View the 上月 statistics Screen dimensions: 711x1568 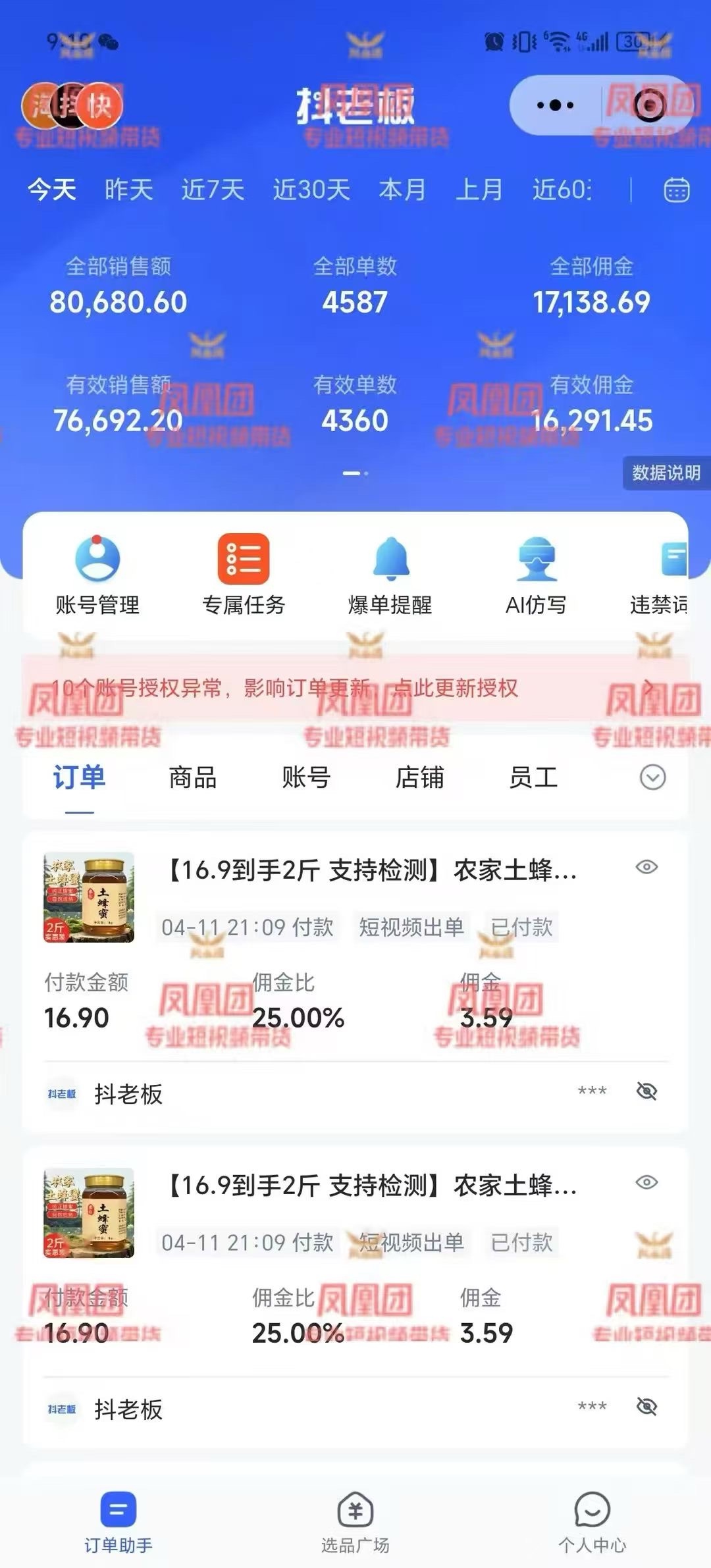479,190
